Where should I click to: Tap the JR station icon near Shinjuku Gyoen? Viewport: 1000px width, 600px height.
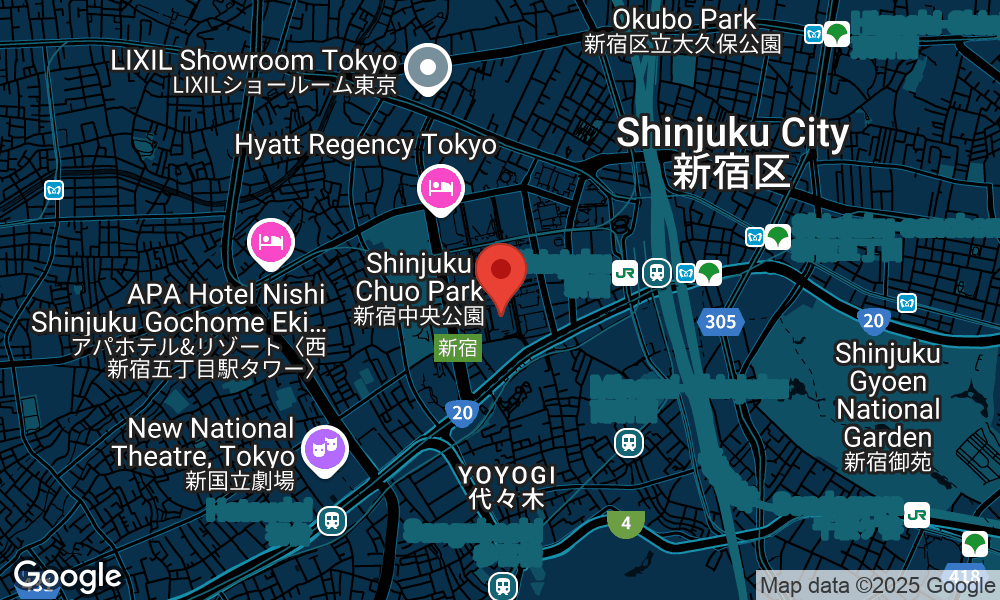(x=916, y=514)
